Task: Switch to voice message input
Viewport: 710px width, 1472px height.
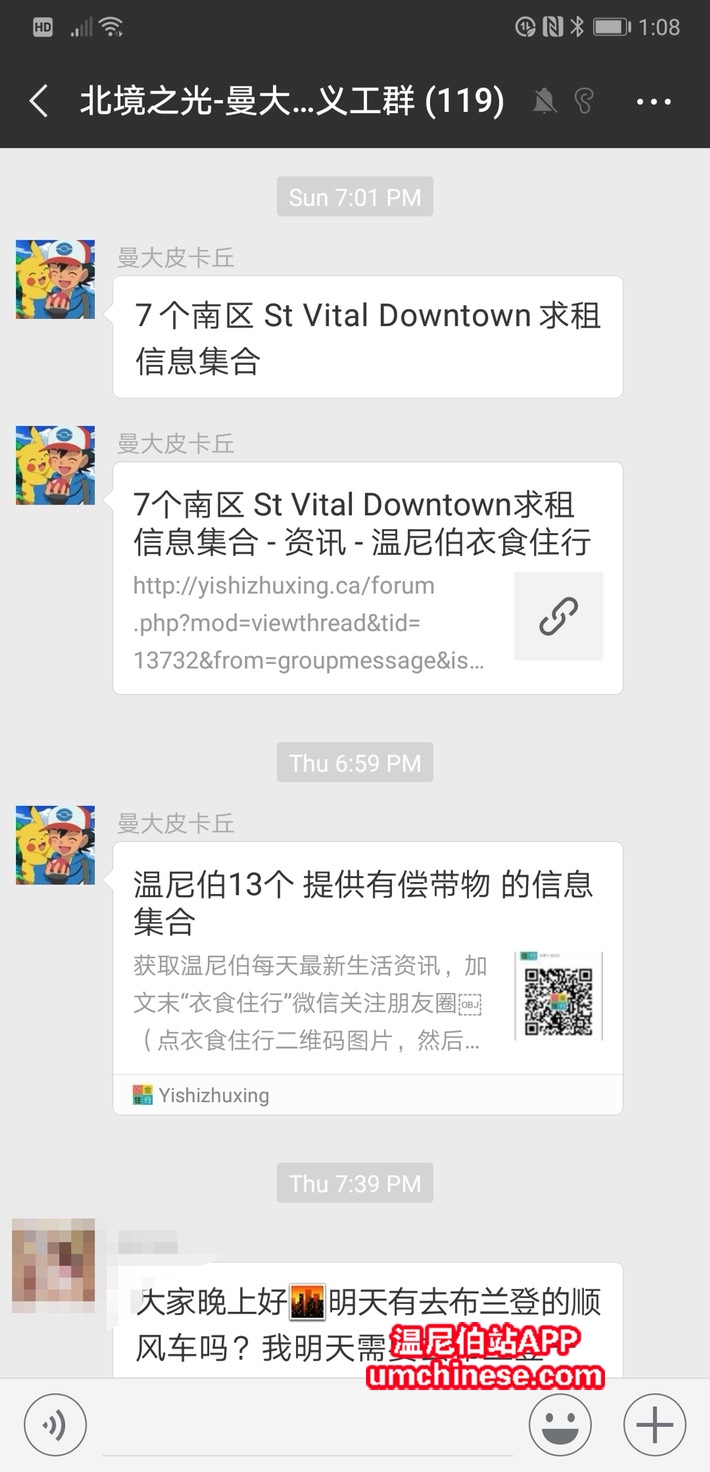Action: click(55, 1424)
